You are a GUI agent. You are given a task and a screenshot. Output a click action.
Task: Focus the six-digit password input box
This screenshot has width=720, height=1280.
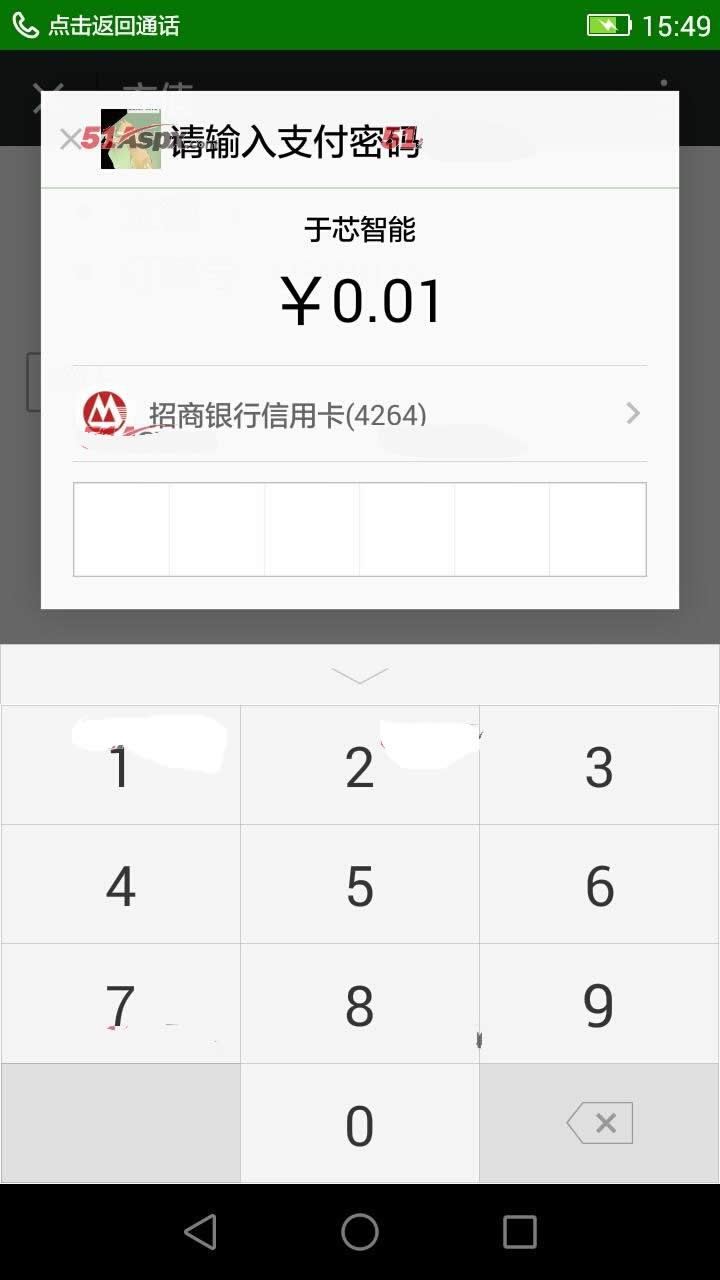[x=360, y=529]
